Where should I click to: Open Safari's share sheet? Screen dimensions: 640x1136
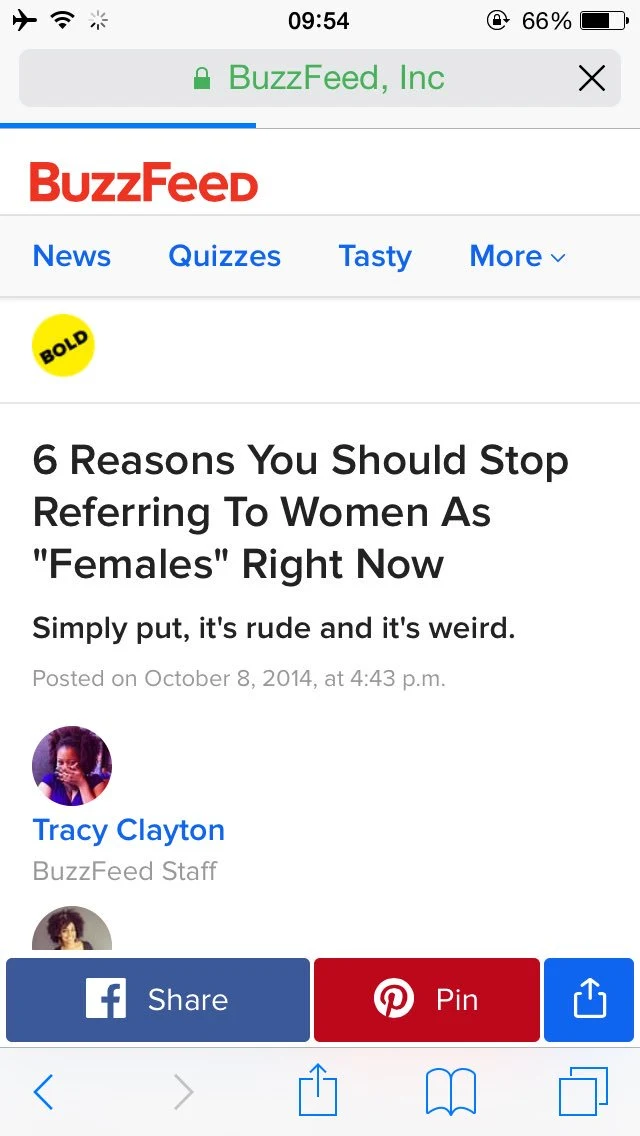[x=318, y=1090]
